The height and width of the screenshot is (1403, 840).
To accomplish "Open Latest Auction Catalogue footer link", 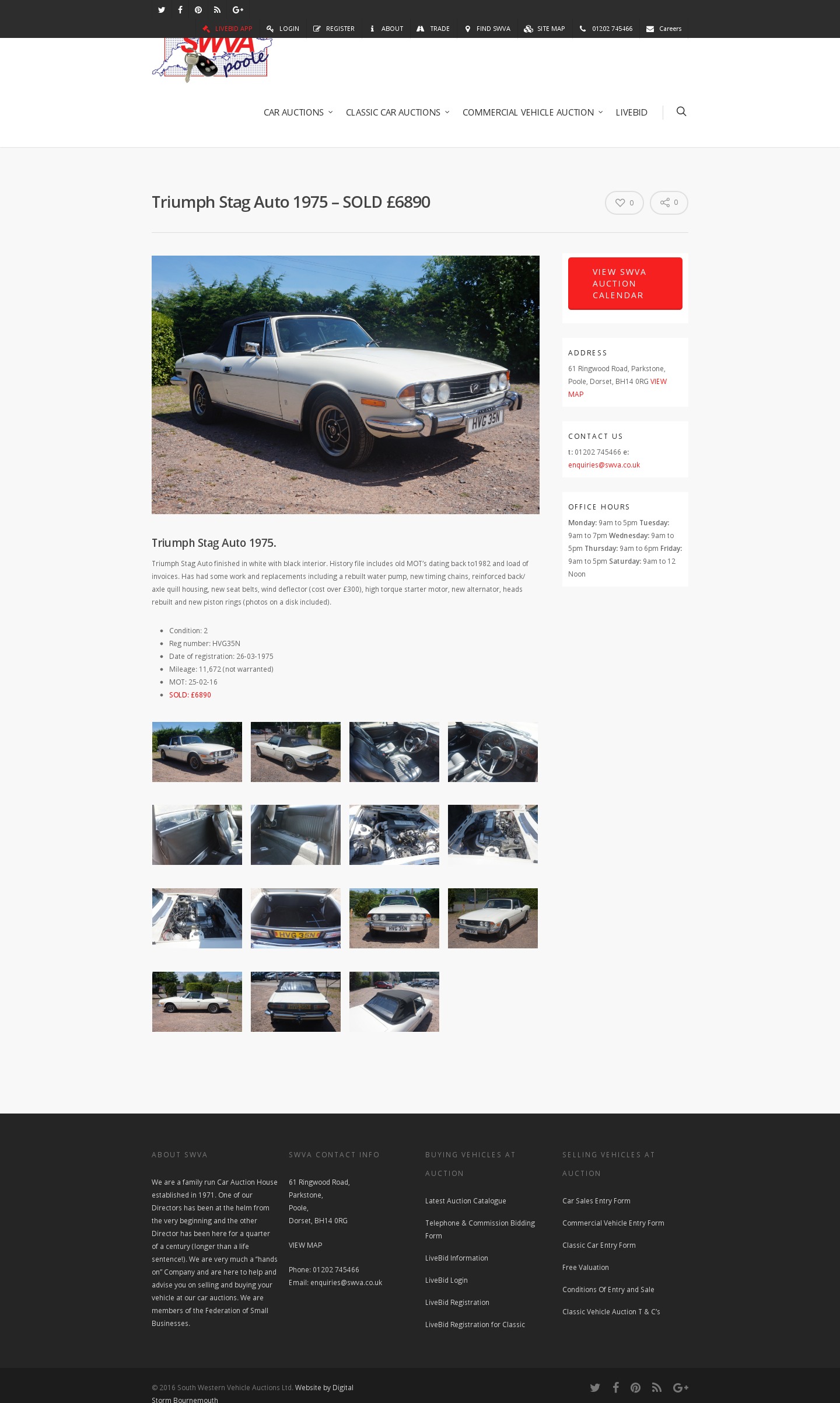I will coord(466,1200).
